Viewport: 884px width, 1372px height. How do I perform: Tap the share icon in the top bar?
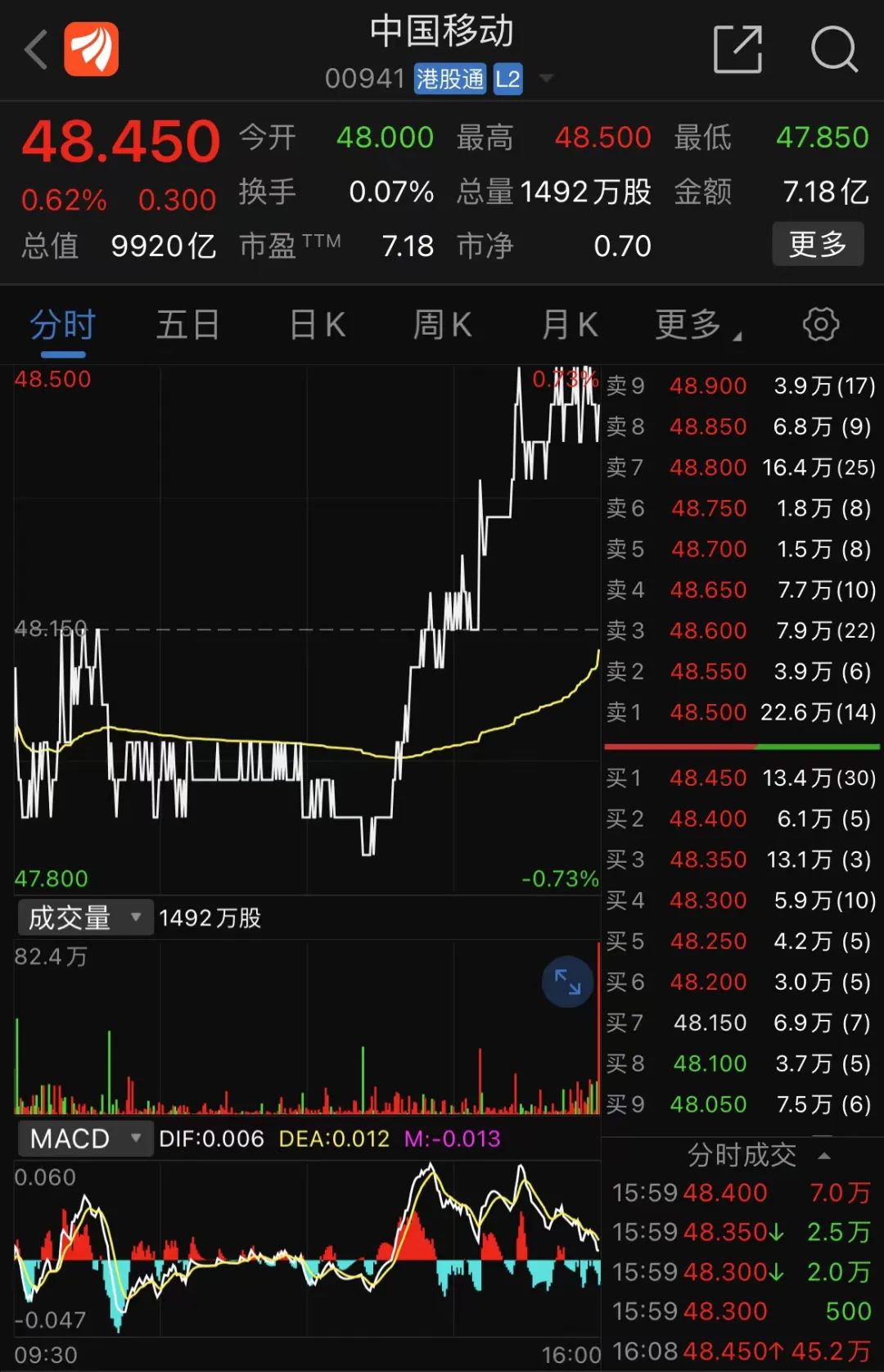coord(737,49)
